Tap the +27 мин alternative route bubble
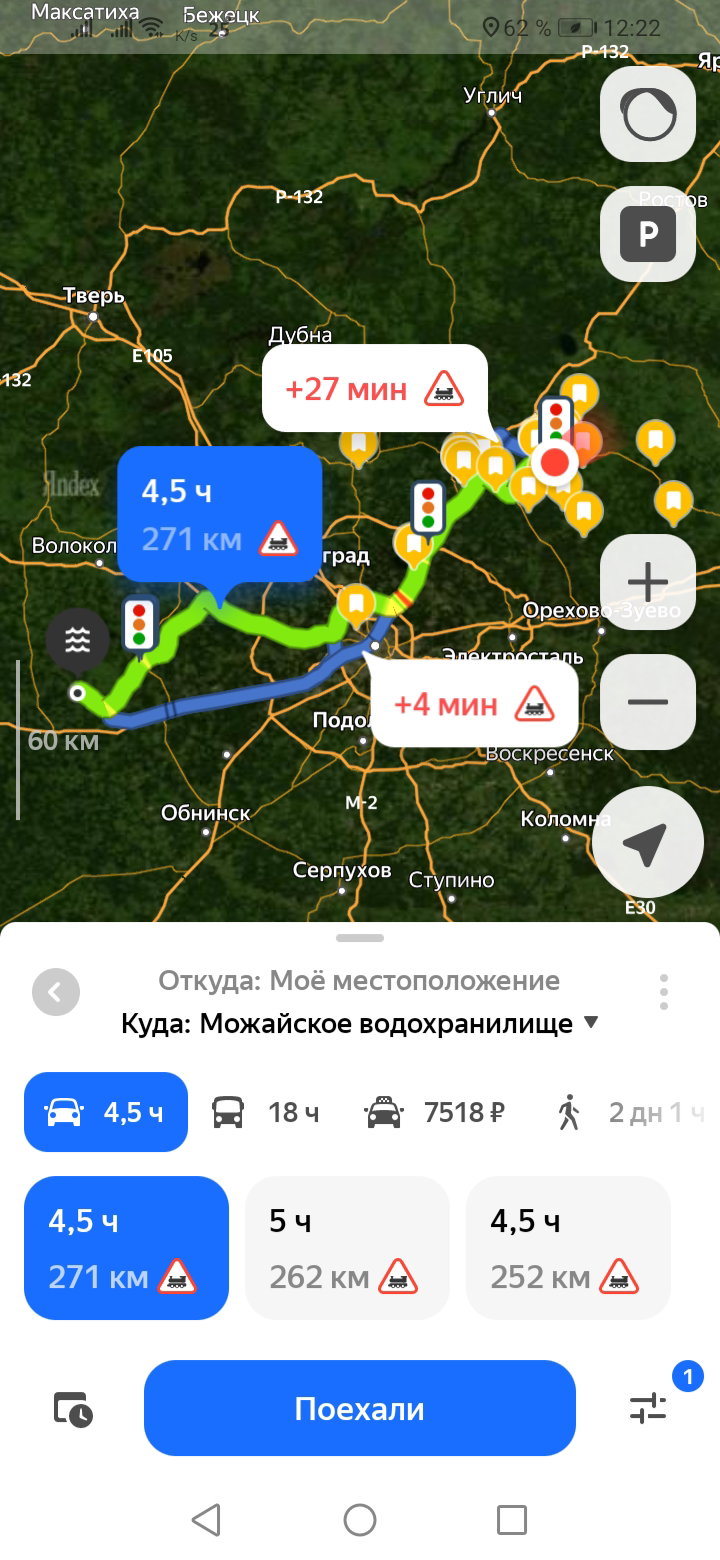 pos(374,388)
